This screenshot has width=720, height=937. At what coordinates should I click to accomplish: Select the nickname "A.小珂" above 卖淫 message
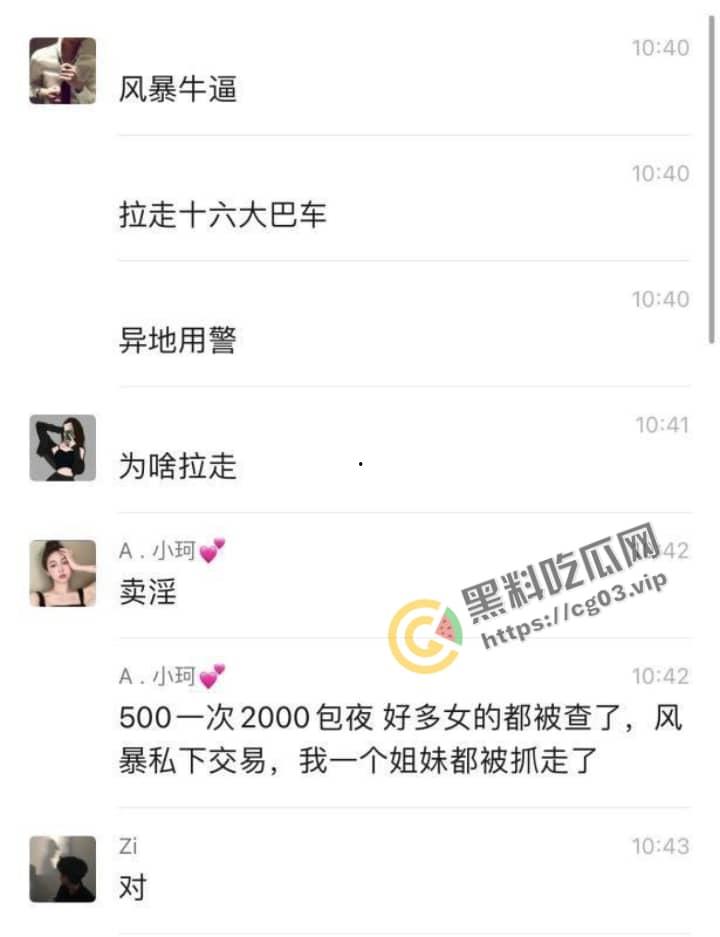[160, 550]
